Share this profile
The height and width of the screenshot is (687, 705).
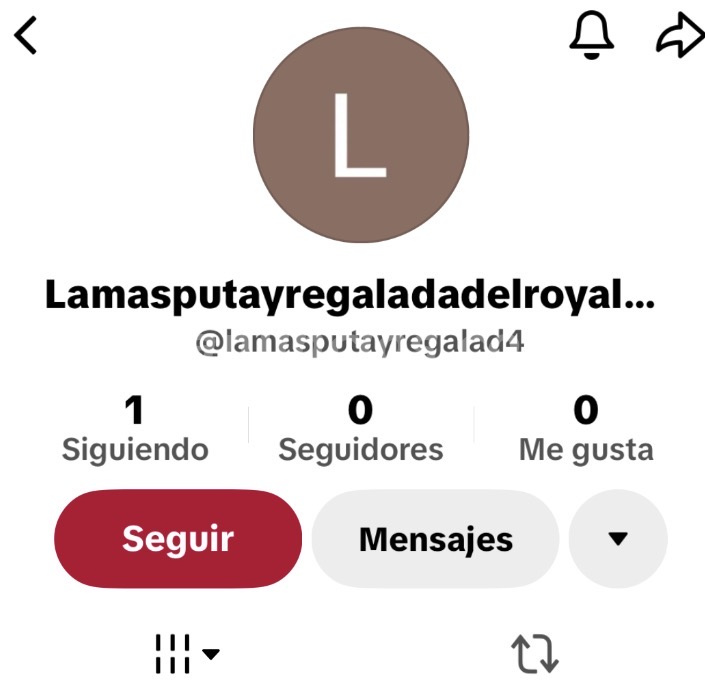click(x=679, y=37)
